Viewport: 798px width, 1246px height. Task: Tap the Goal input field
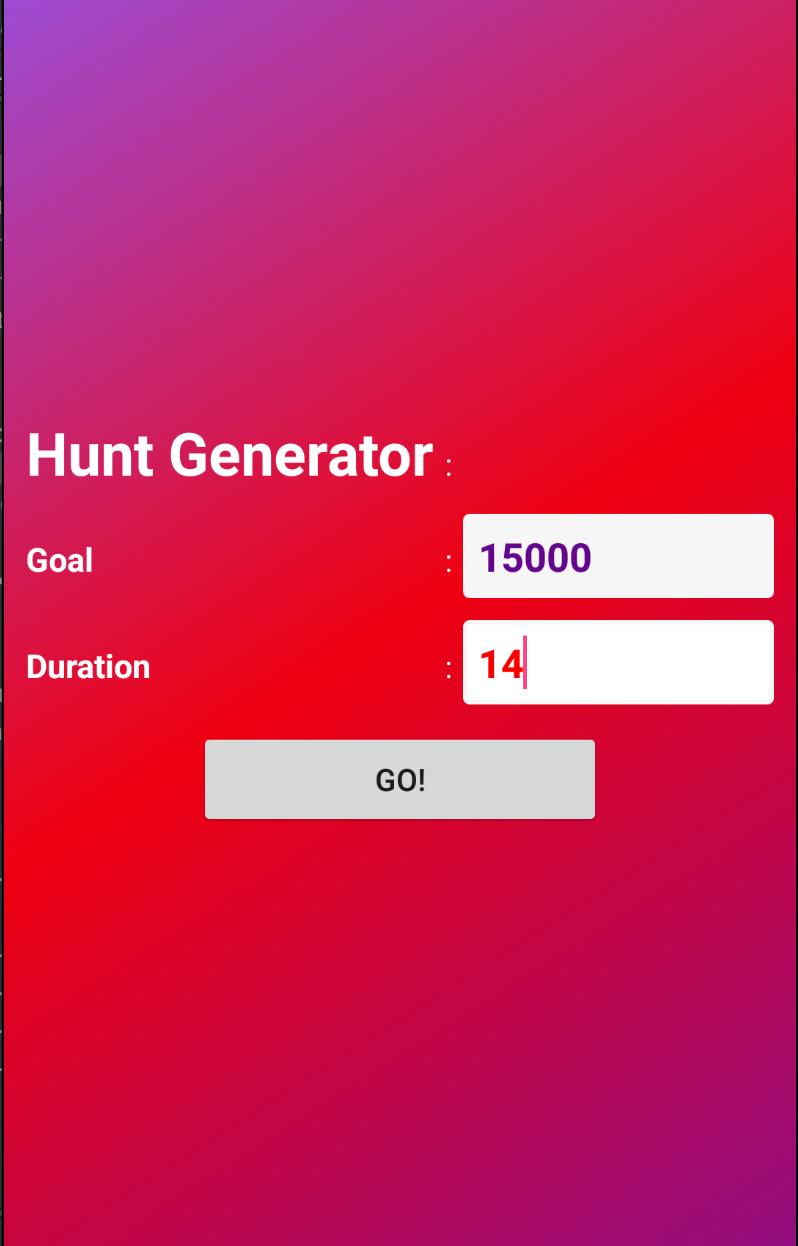(618, 557)
